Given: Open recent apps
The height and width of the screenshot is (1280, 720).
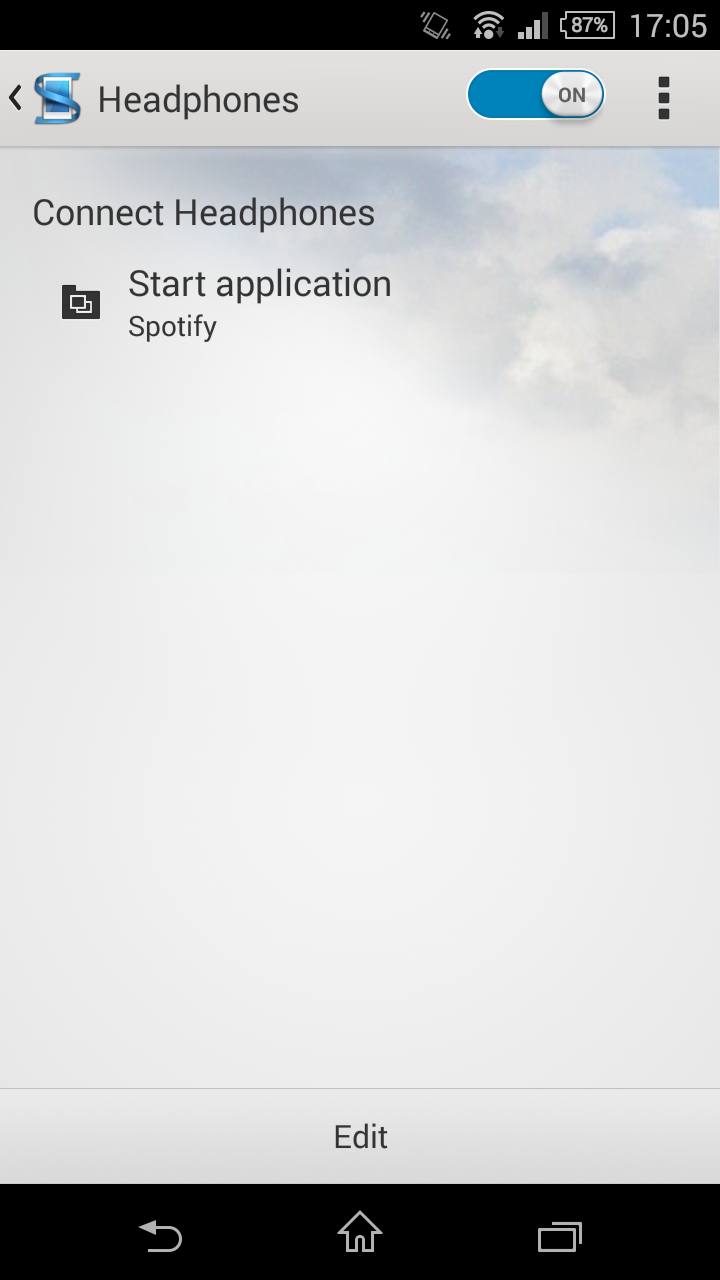Looking at the screenshot, I should pos(559,1235).
